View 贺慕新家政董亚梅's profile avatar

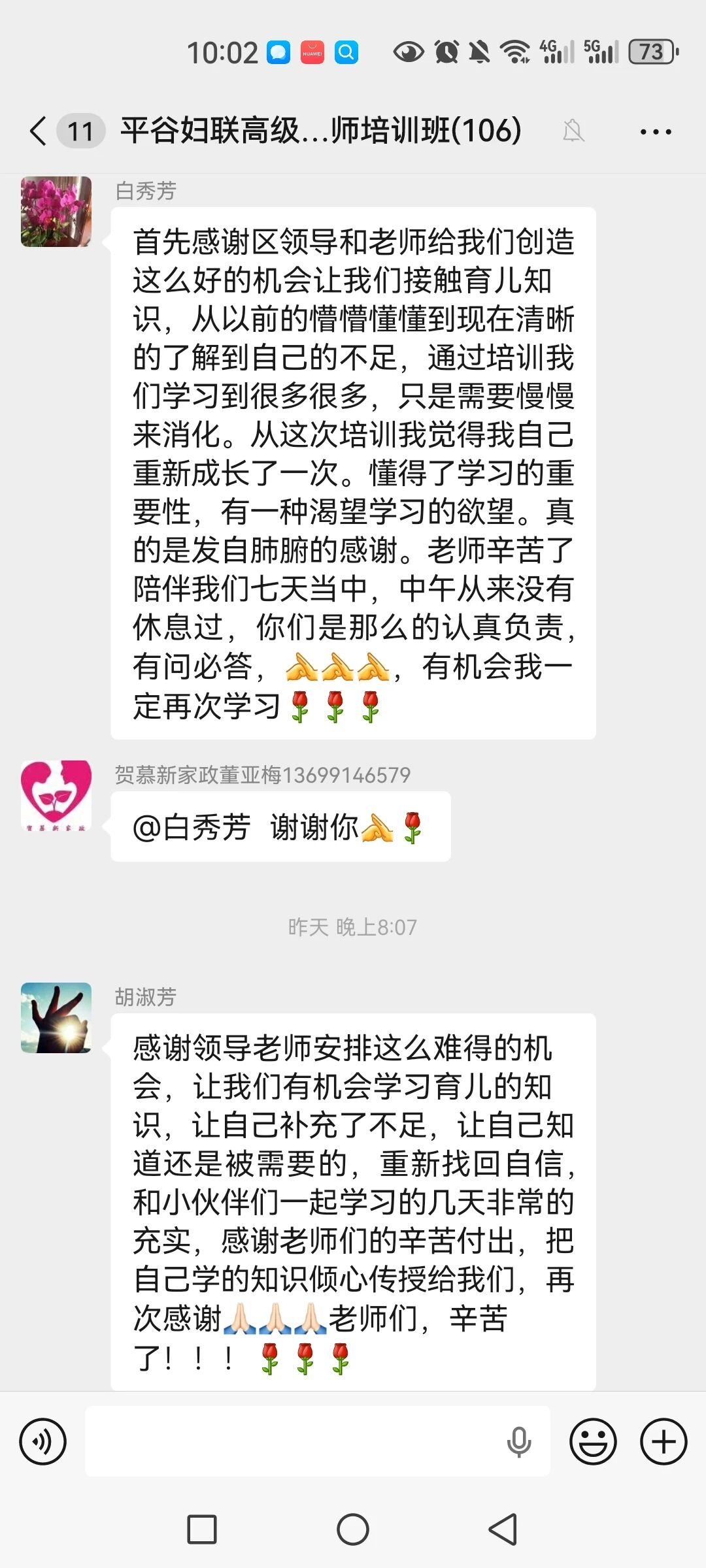coord(56,796)
